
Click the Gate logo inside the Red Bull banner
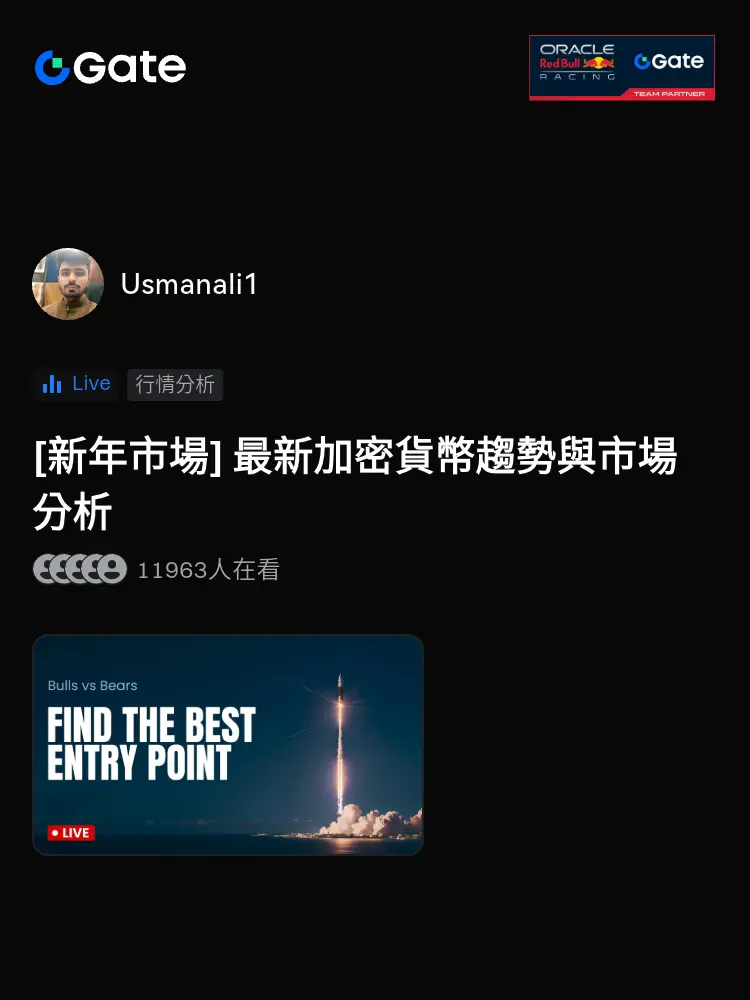pos(671,62)
